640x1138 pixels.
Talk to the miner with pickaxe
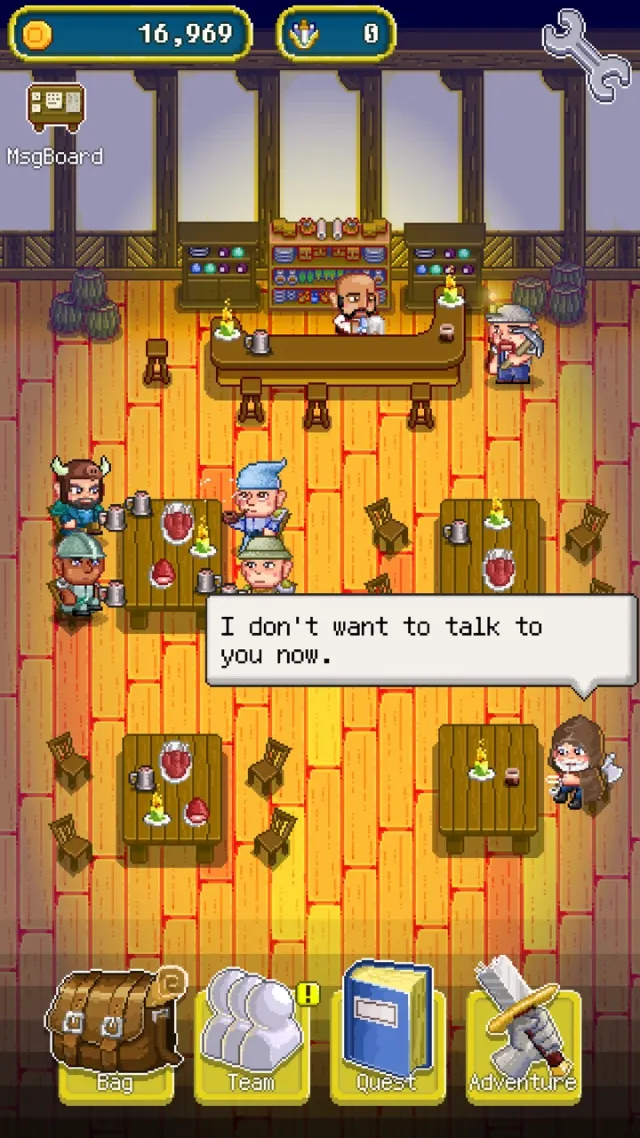(x=512, y=344)
